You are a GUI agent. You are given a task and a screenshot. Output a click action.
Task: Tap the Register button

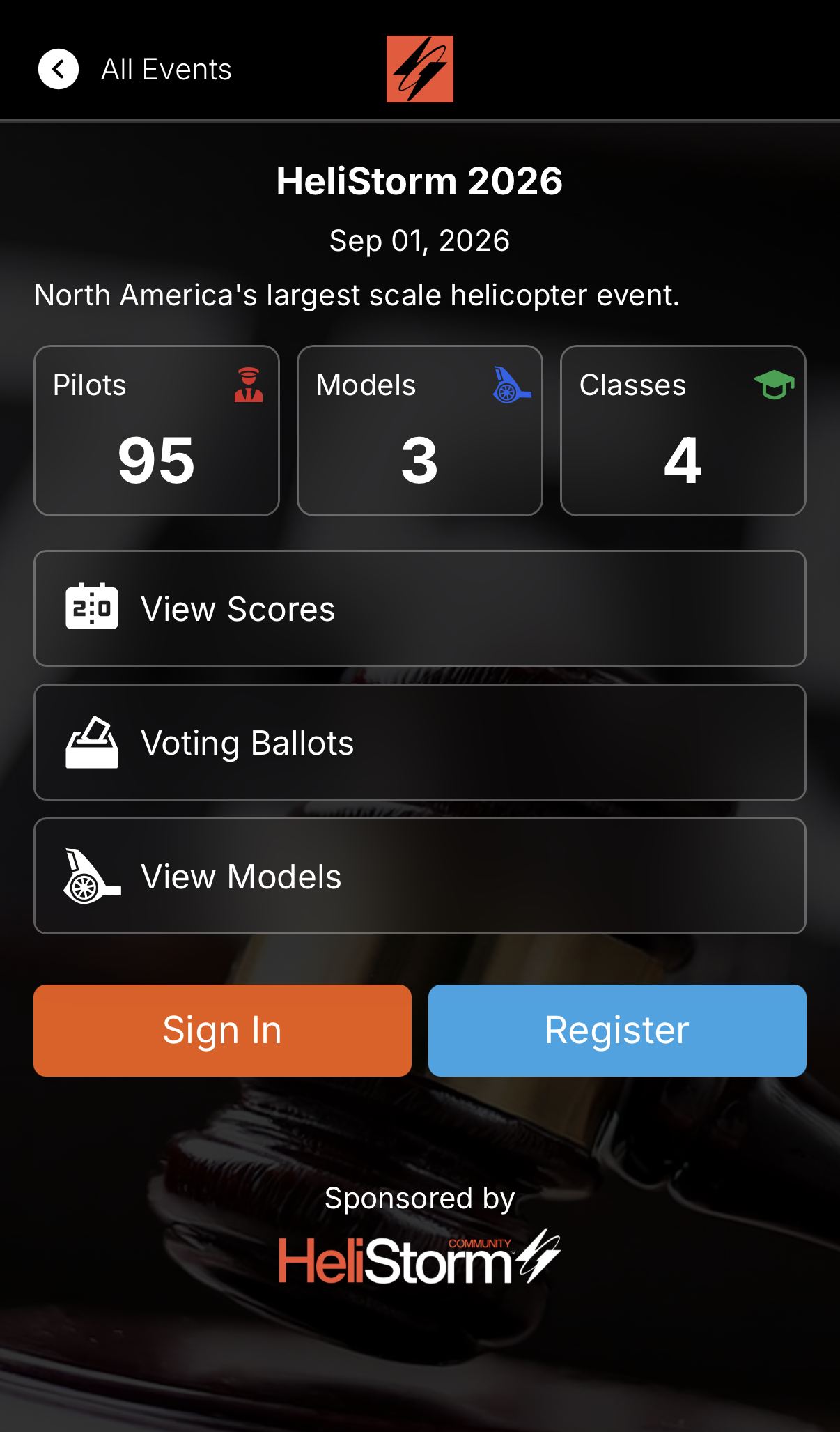tap(617, 1030)
